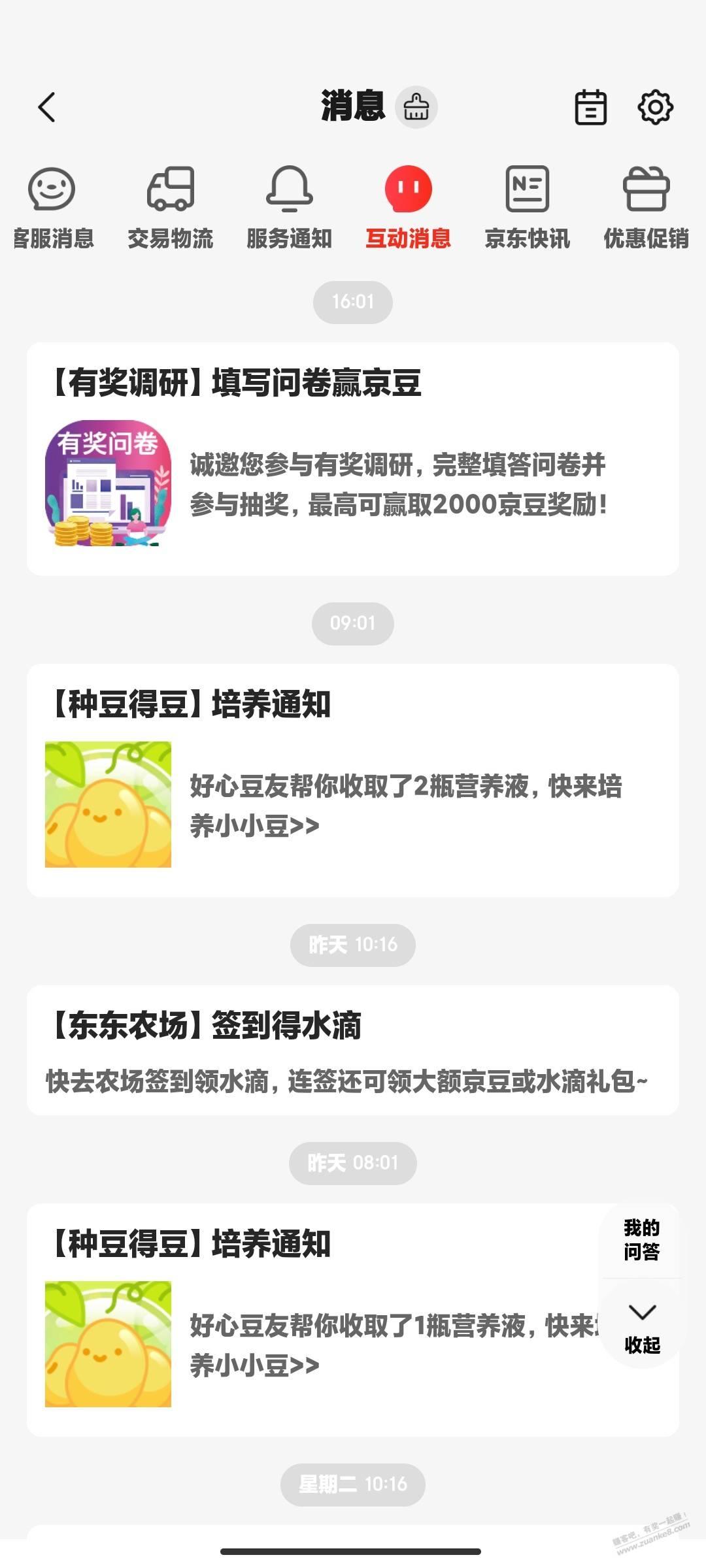Clear unread messages with the broom icon

click(x=416, y=107)
